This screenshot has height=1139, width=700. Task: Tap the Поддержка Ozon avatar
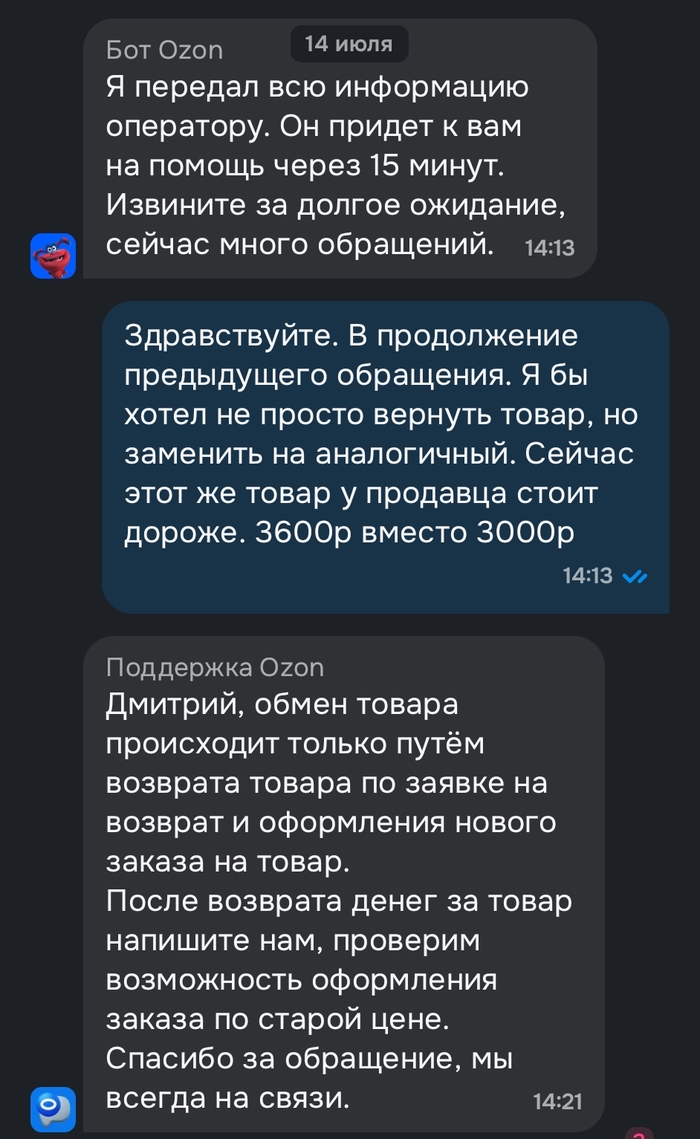pos(53,1108)
